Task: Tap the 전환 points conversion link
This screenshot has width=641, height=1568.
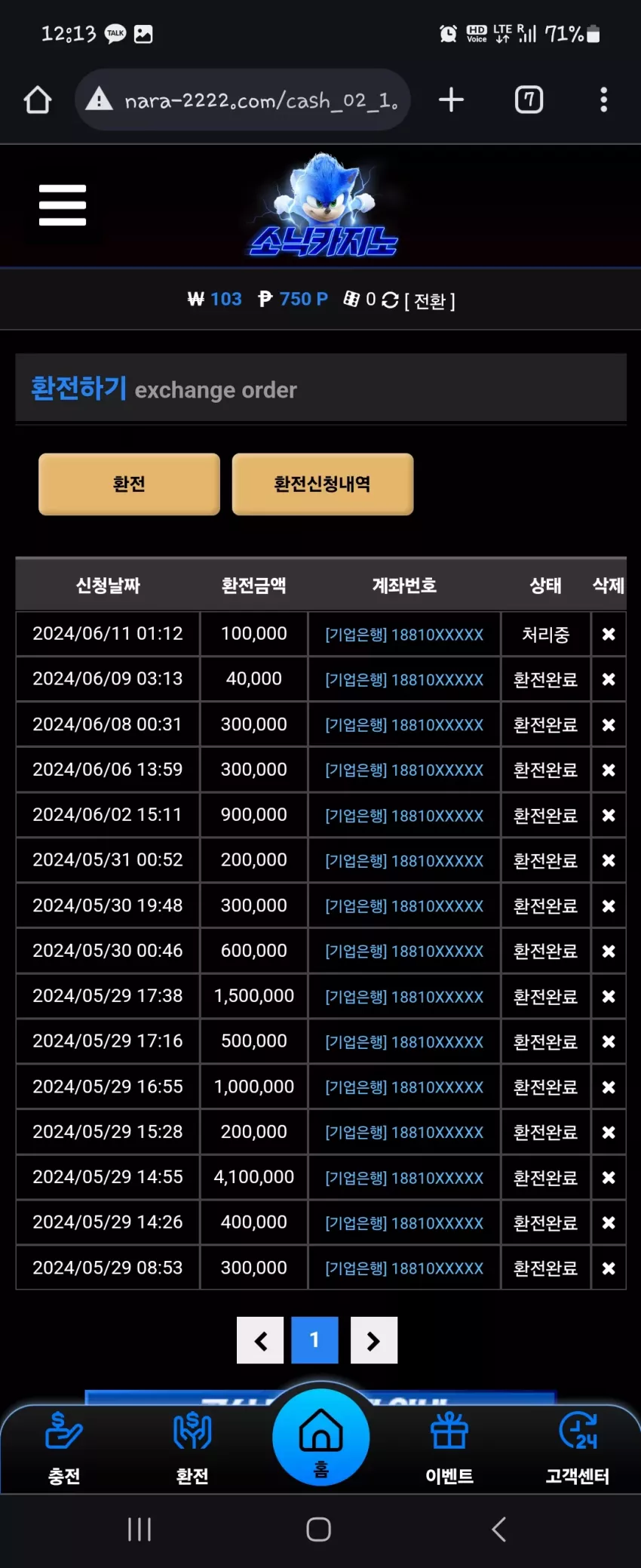Action: [430, 301]
